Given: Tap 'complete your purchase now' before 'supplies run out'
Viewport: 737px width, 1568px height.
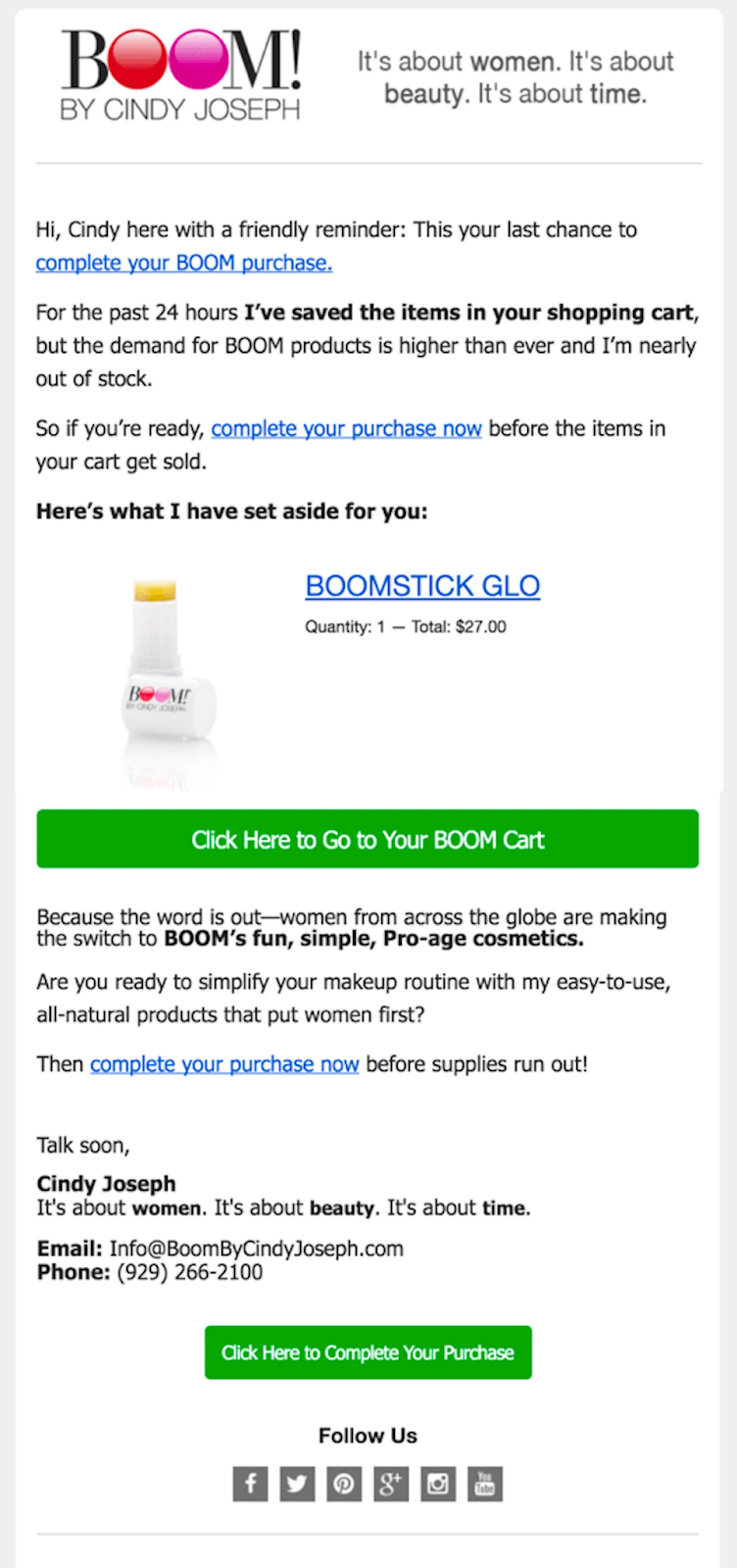Looking at the screenshot, I should click(x=224, y=1063).
